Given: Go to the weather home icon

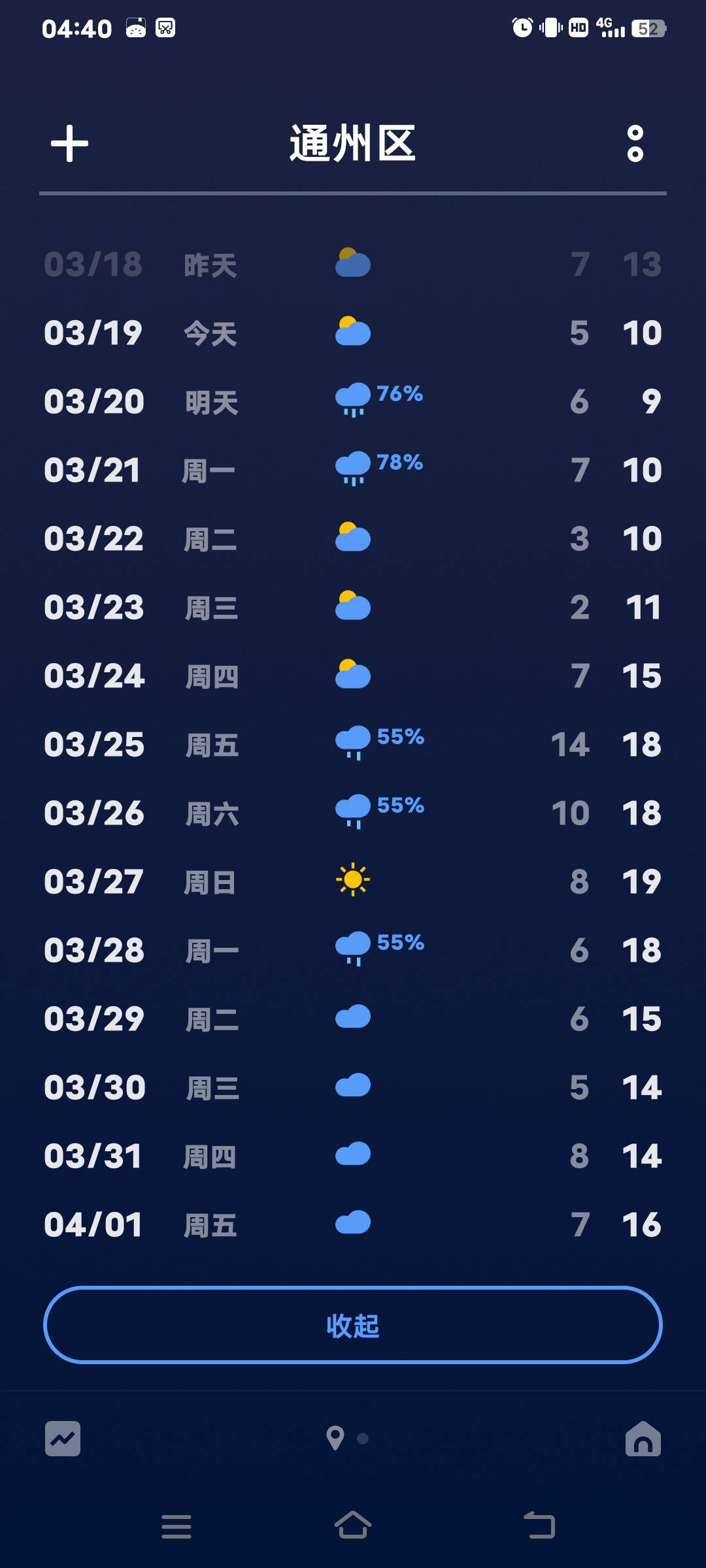Looking at the screenshot, I should [643, 1439].
